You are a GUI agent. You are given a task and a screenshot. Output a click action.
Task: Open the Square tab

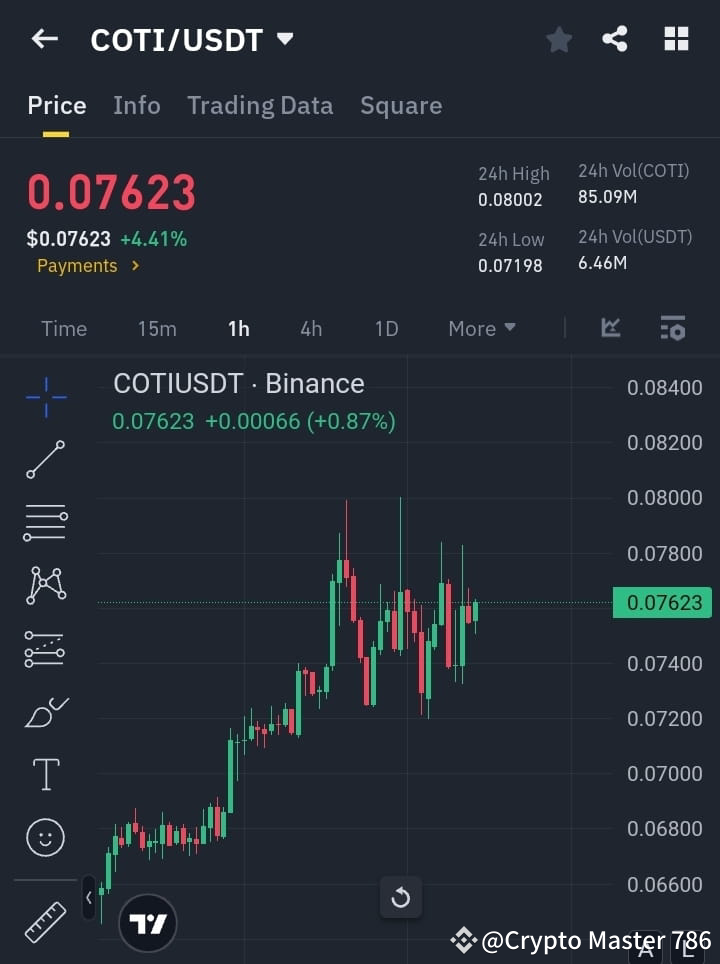(401, 105)
